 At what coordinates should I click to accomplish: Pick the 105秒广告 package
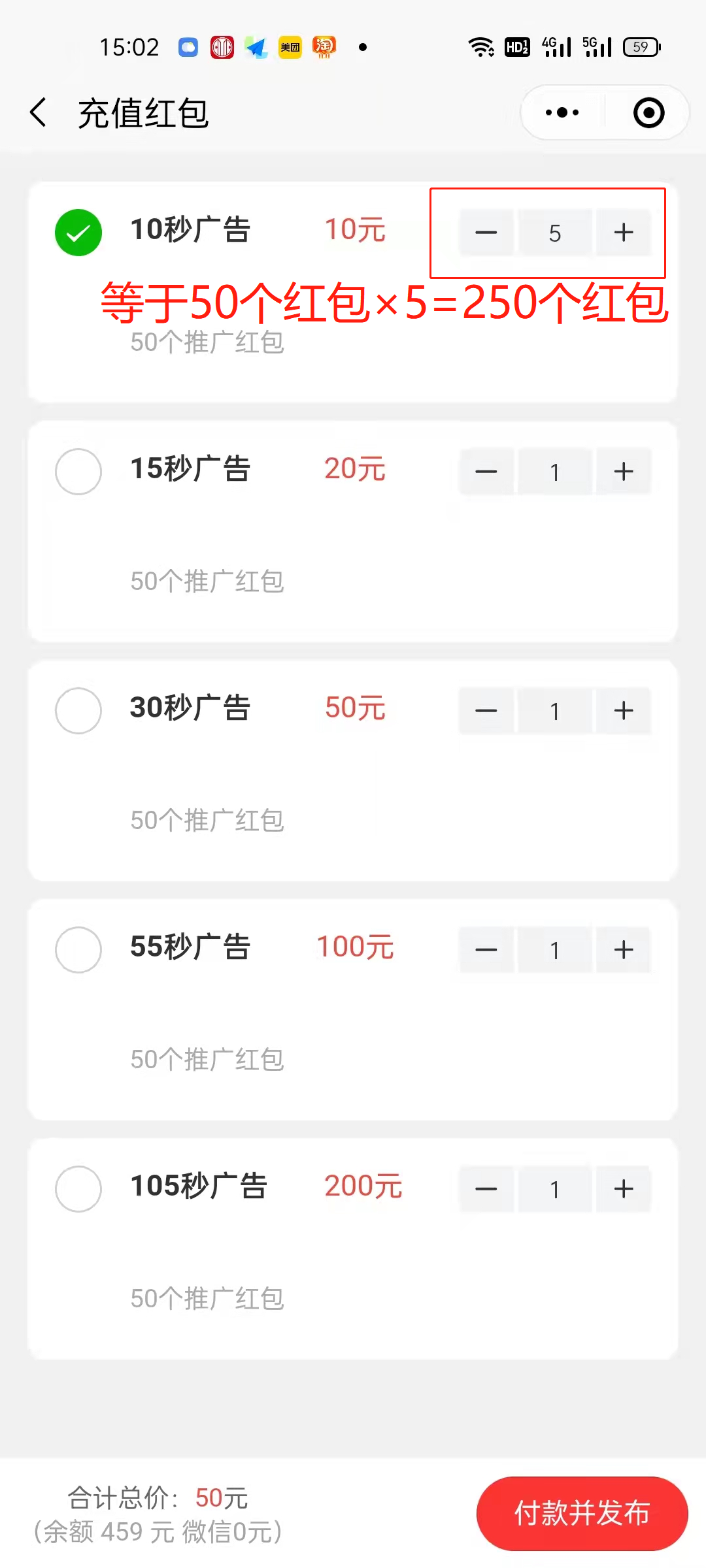click(78, 1188)
